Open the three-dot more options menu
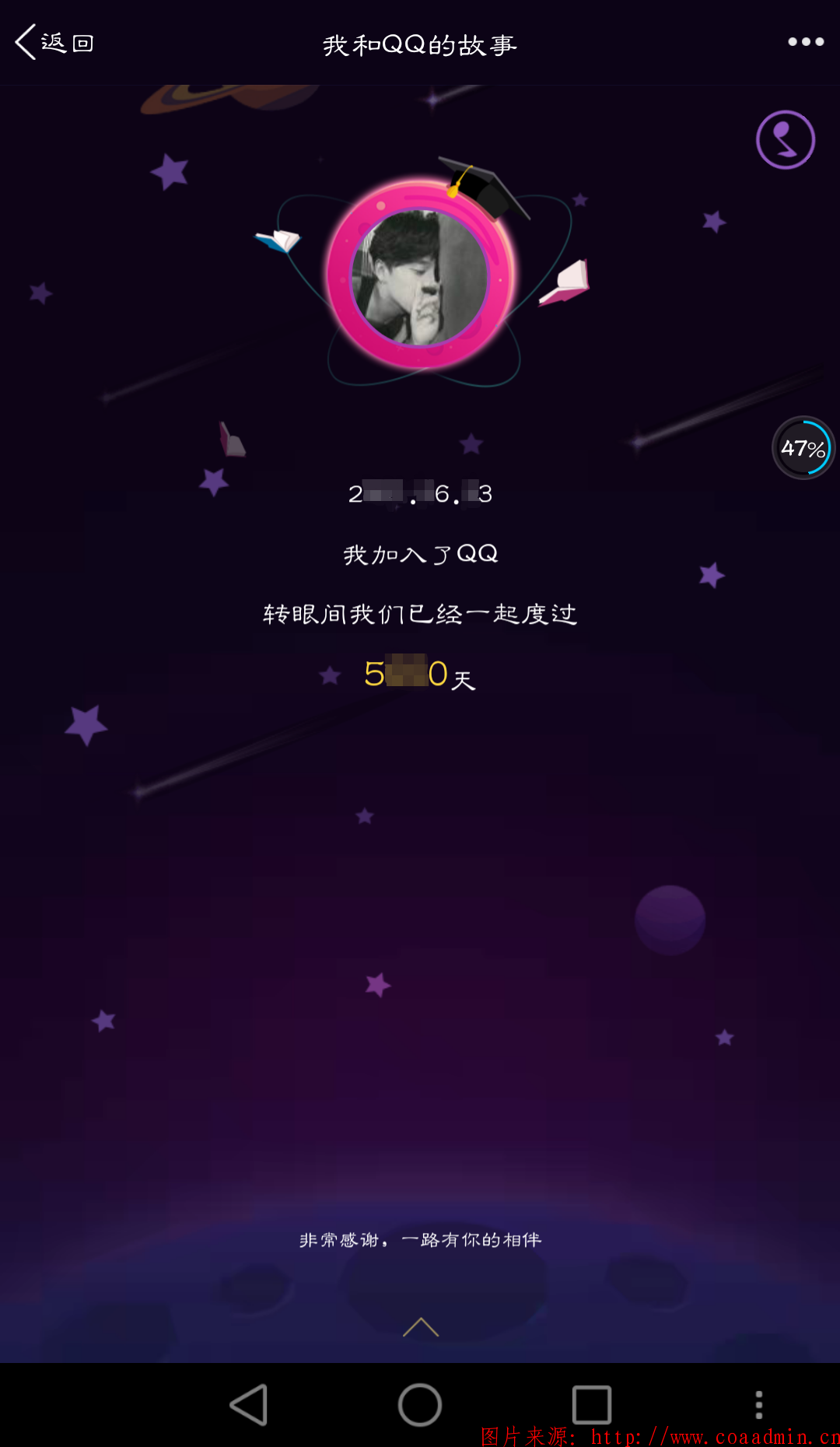The height and width of the screenshot is (1447, 840). click(x=806, y=42)
